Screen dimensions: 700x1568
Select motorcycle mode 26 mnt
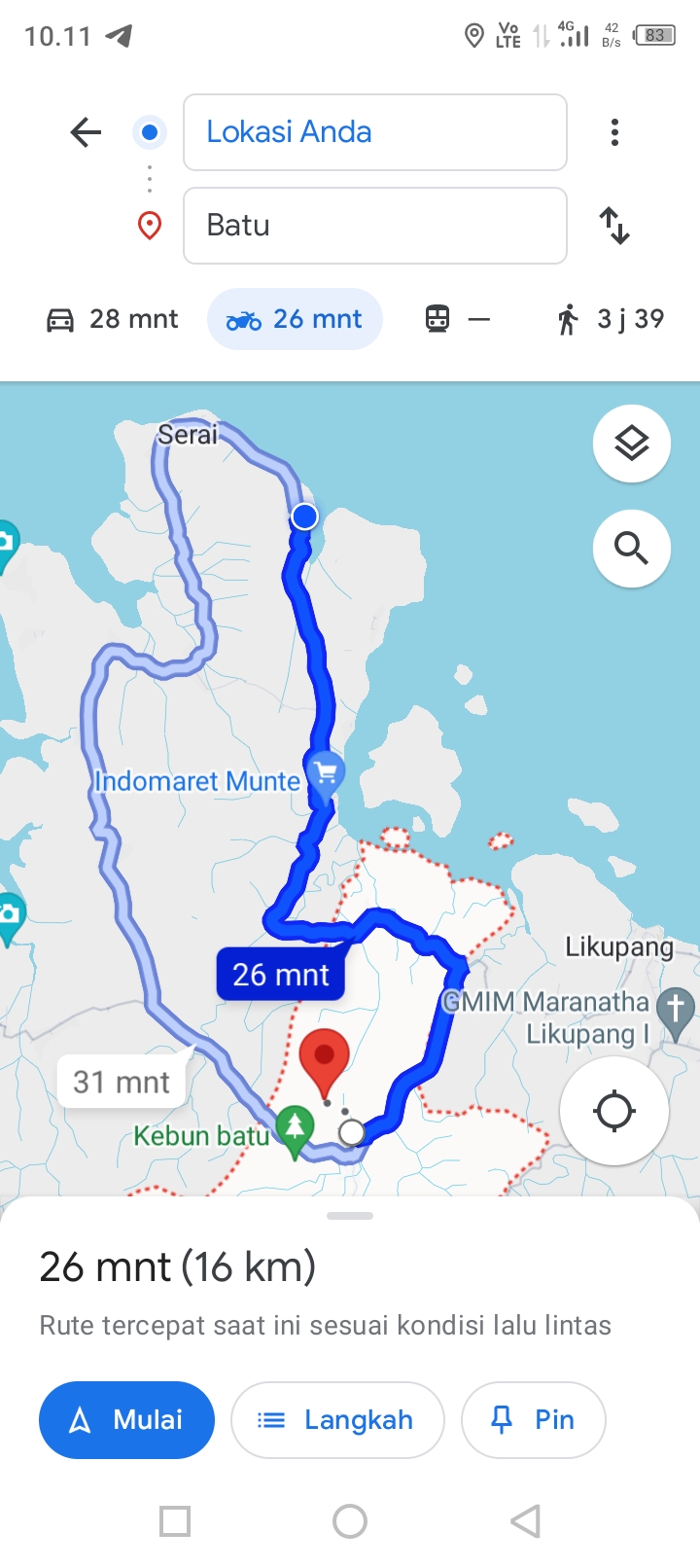click(295, 319)
